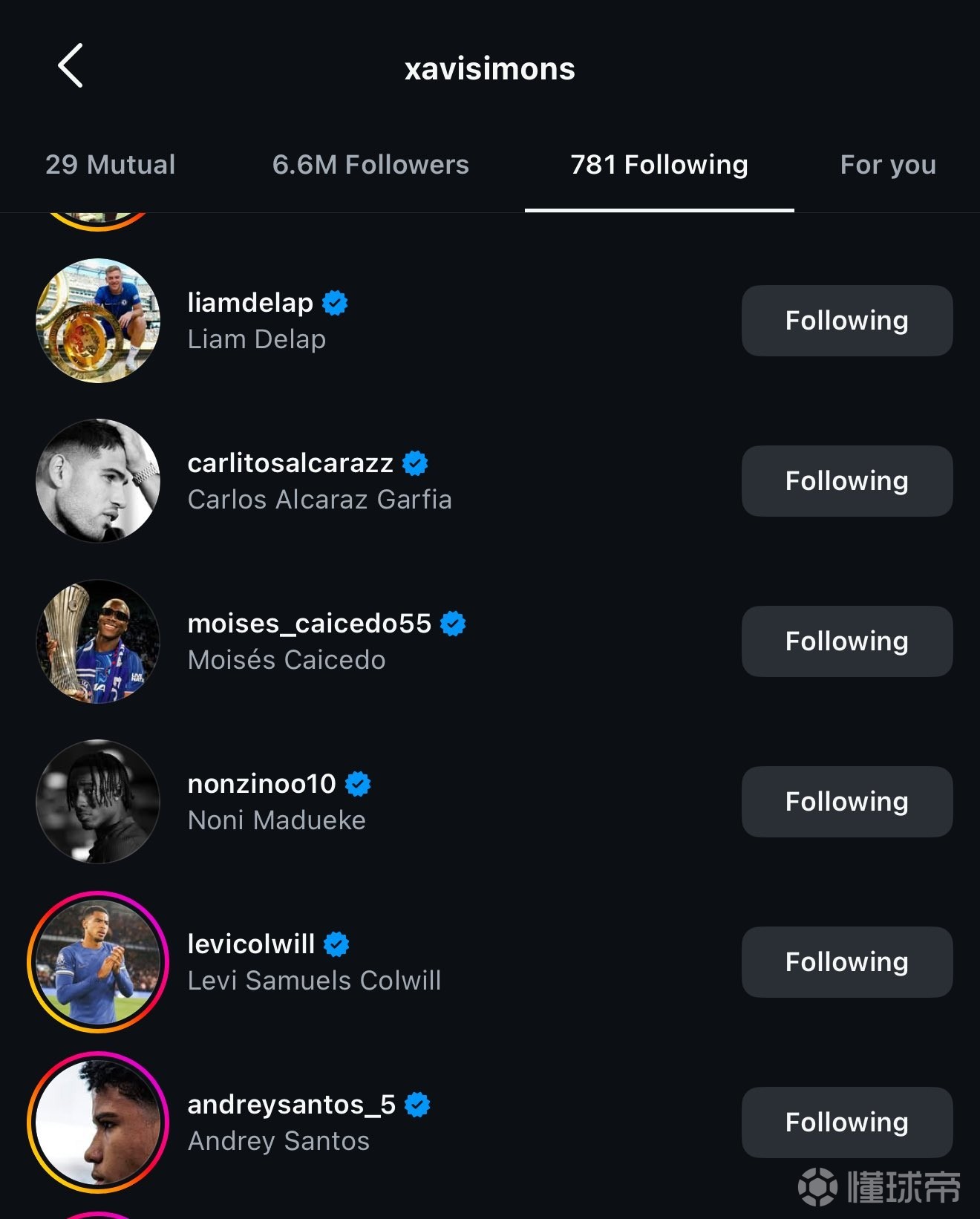The height and width of the screenshot is (1219, 980).
Task: Go back from xavisimons following list
Action: pyautogui.click(x=71, y=66)
